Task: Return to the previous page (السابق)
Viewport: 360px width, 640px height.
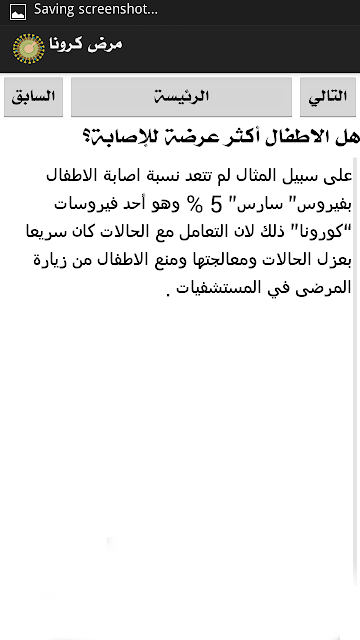Action: tap(33, 97)
